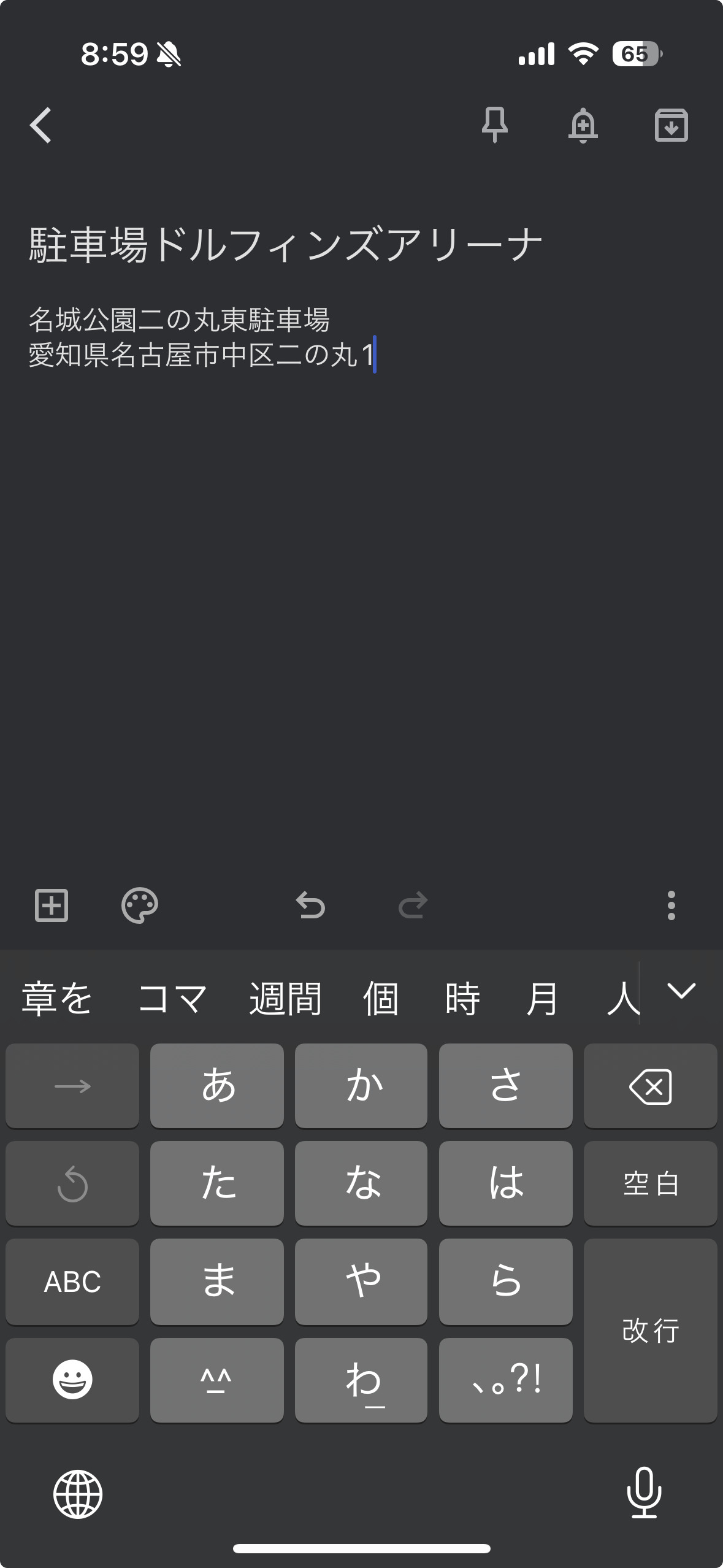Open the three-dot overflow menu
Image resolution: width=723 pixels, height=1568 pixels.
point(671,905)
